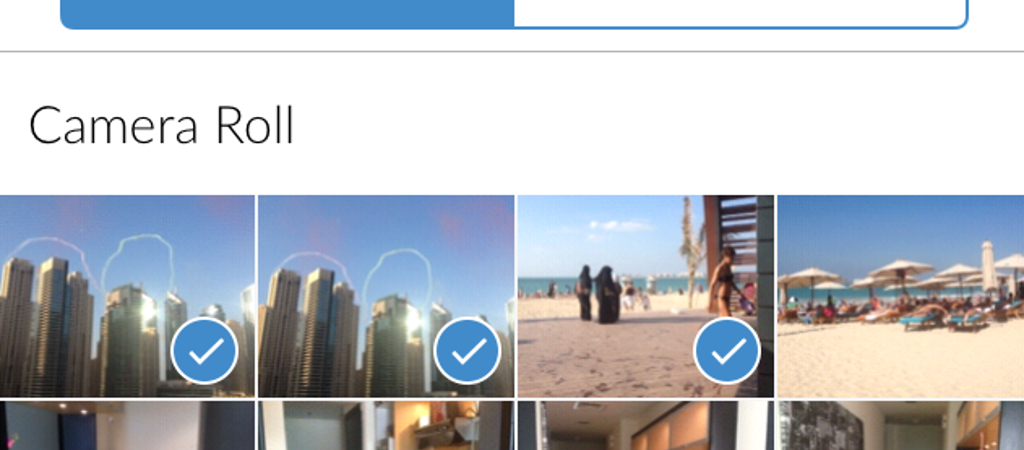The image size is (1024, 450).
Task: Deselect the second skyscraper photo
Action: click(x=467, y=351)
